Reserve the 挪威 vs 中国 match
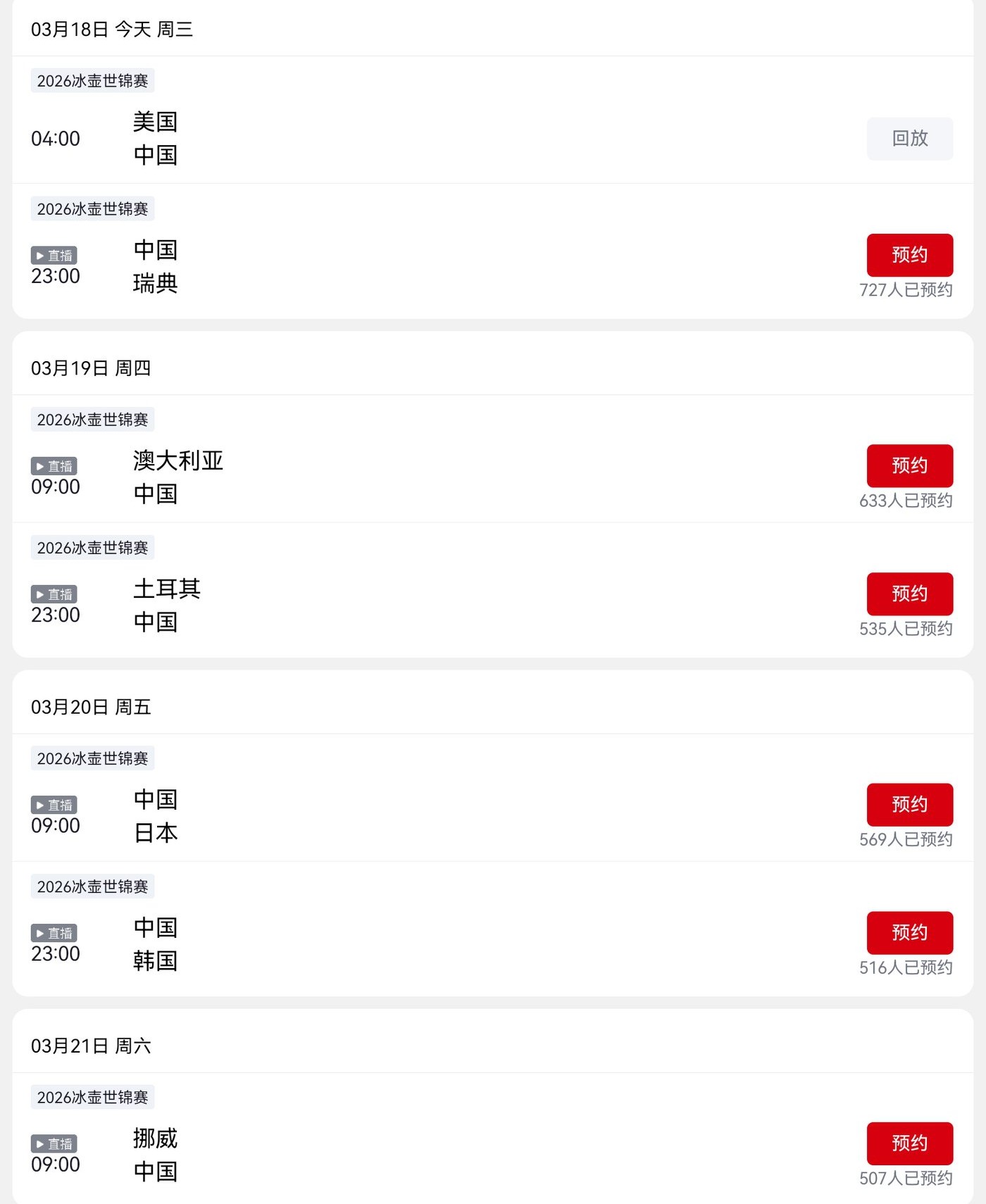The image size is (986, 1204). click(x=909, y=1143)
